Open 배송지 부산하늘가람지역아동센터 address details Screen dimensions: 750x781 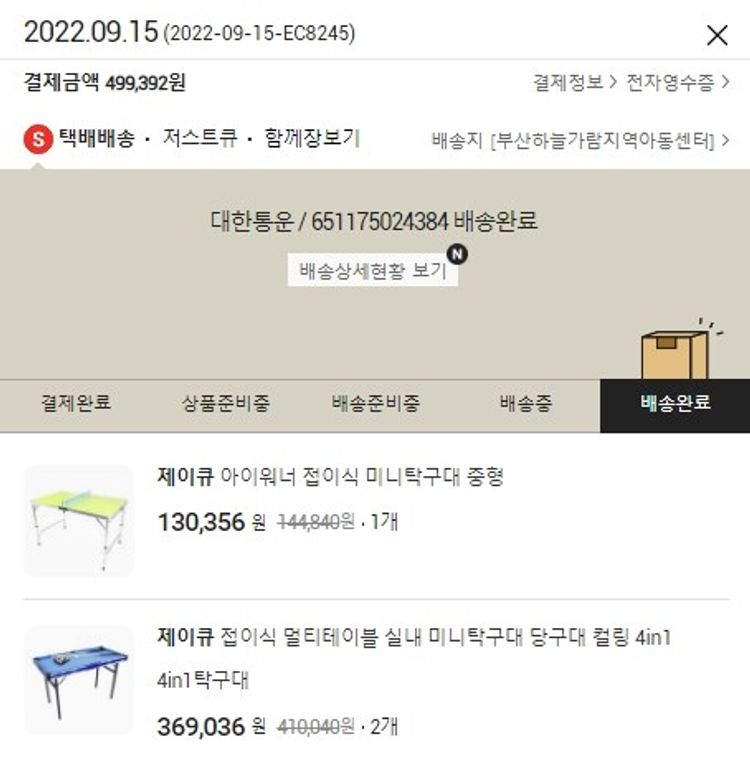pyautogui.click(x=580, y=140)
